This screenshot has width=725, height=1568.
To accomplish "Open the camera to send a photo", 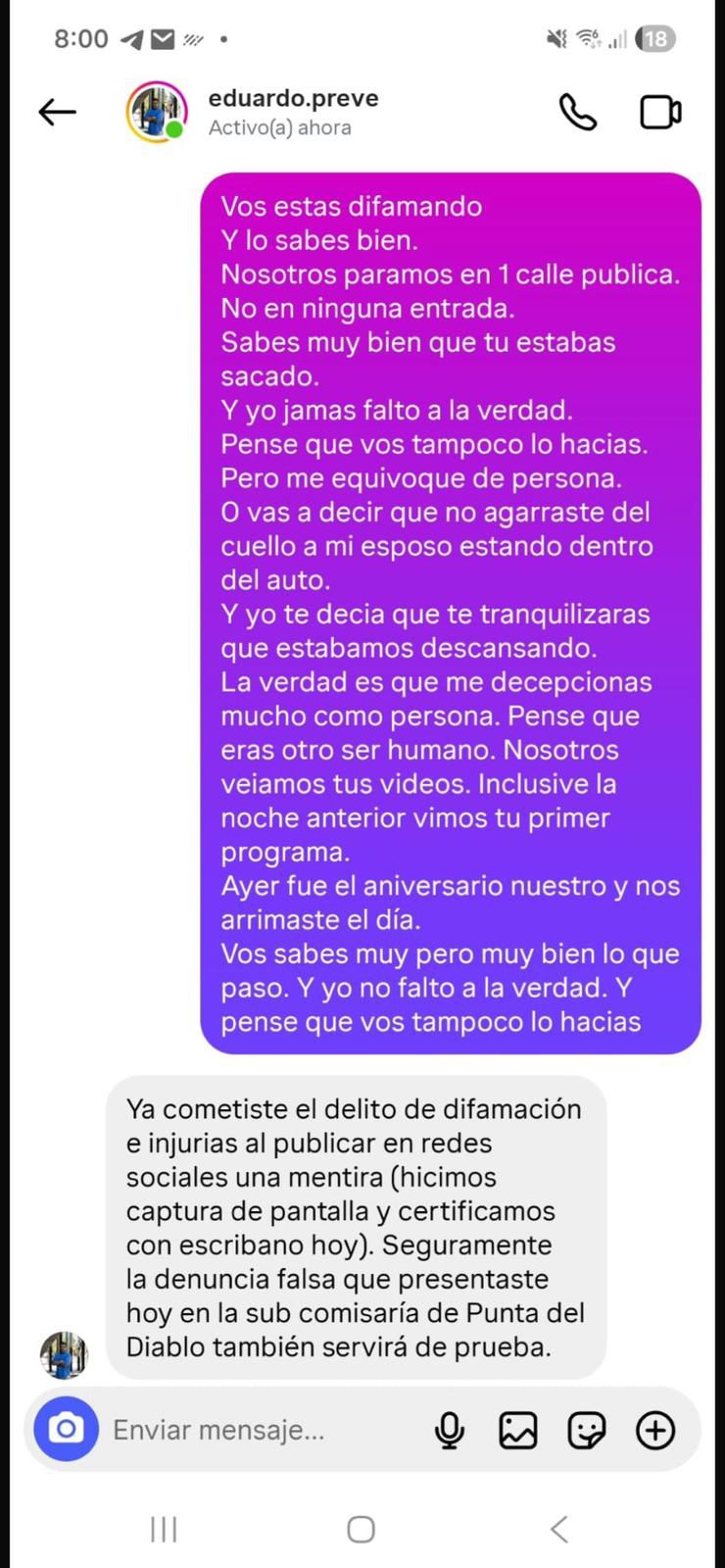I will (65, 1430).
